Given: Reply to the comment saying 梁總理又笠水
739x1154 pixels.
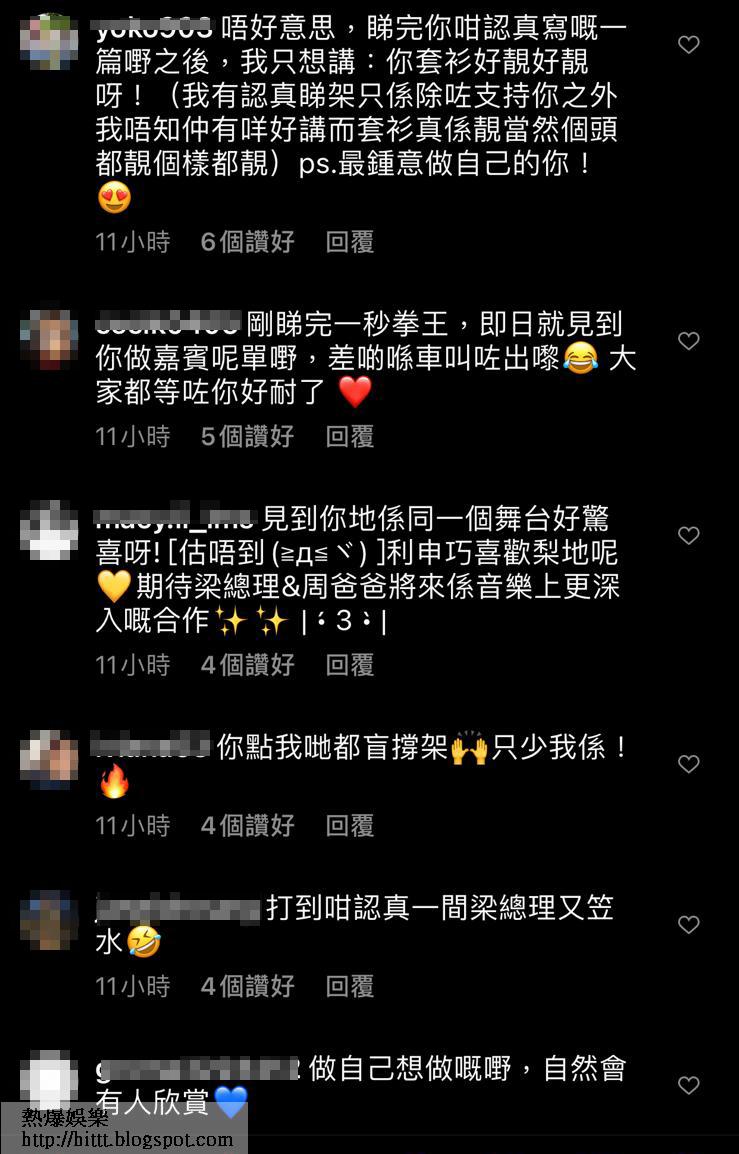Looking at the screenshot, I should [x=349, y=986].
